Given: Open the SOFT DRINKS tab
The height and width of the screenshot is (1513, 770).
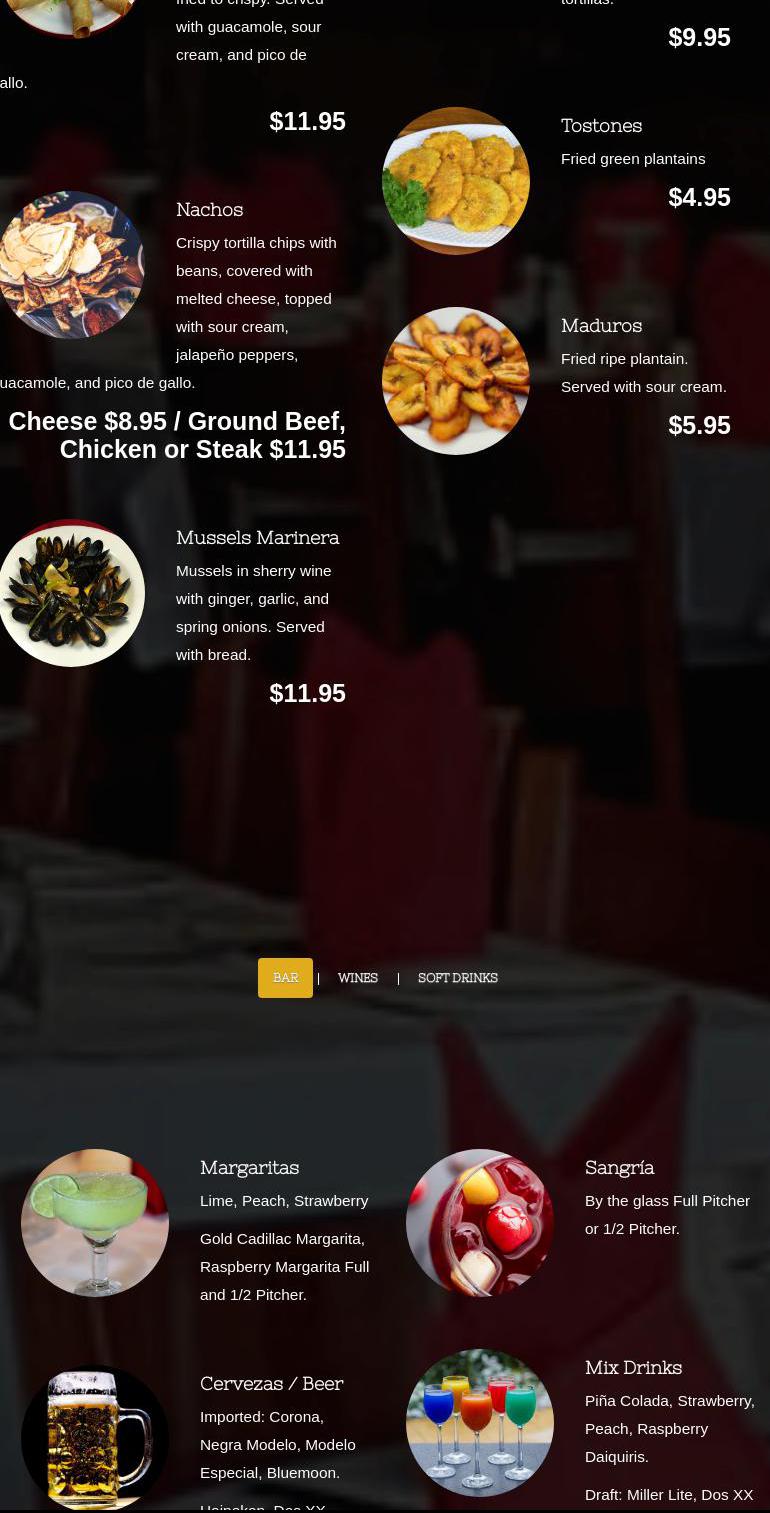Looking at the screenshot, I should click(x=457, y=978).
